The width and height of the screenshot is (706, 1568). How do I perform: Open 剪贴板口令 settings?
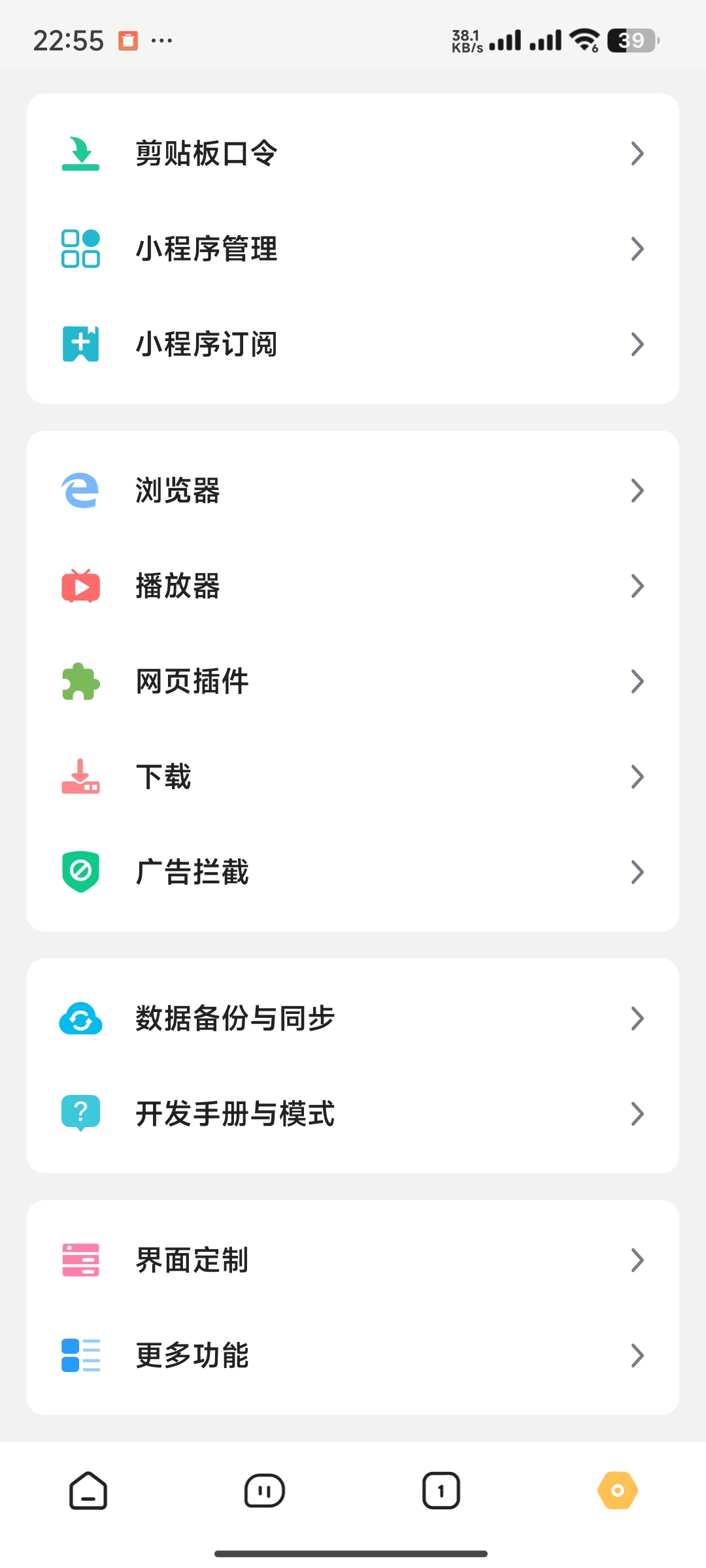353,154
